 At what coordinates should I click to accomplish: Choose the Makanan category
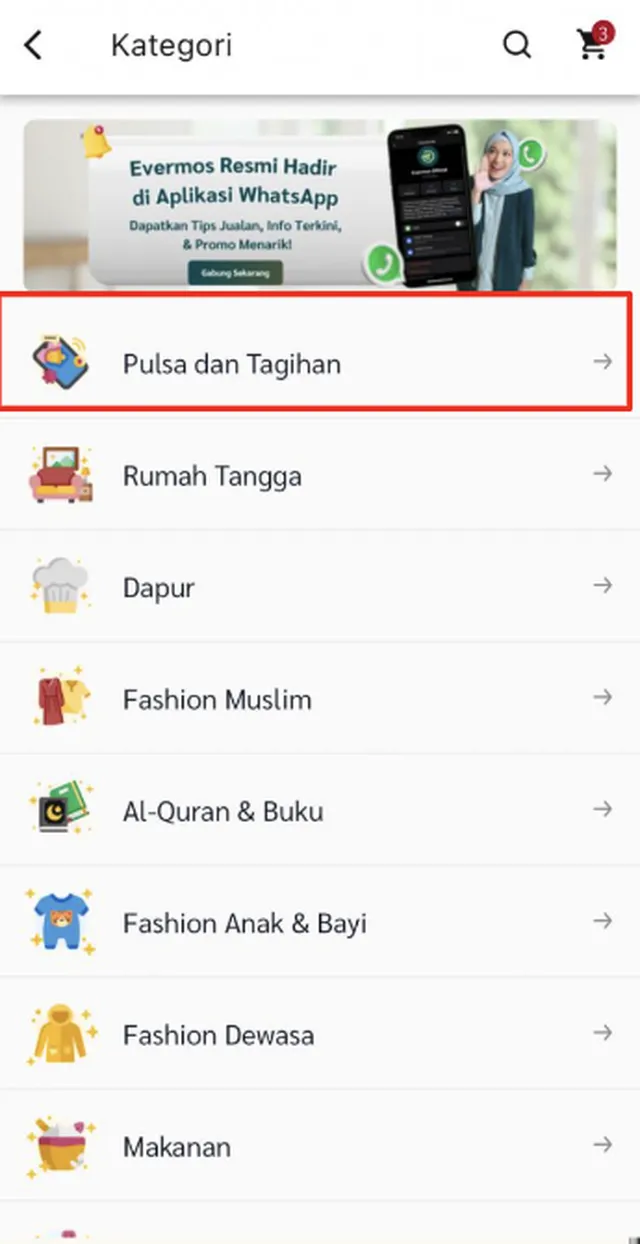320,1146
